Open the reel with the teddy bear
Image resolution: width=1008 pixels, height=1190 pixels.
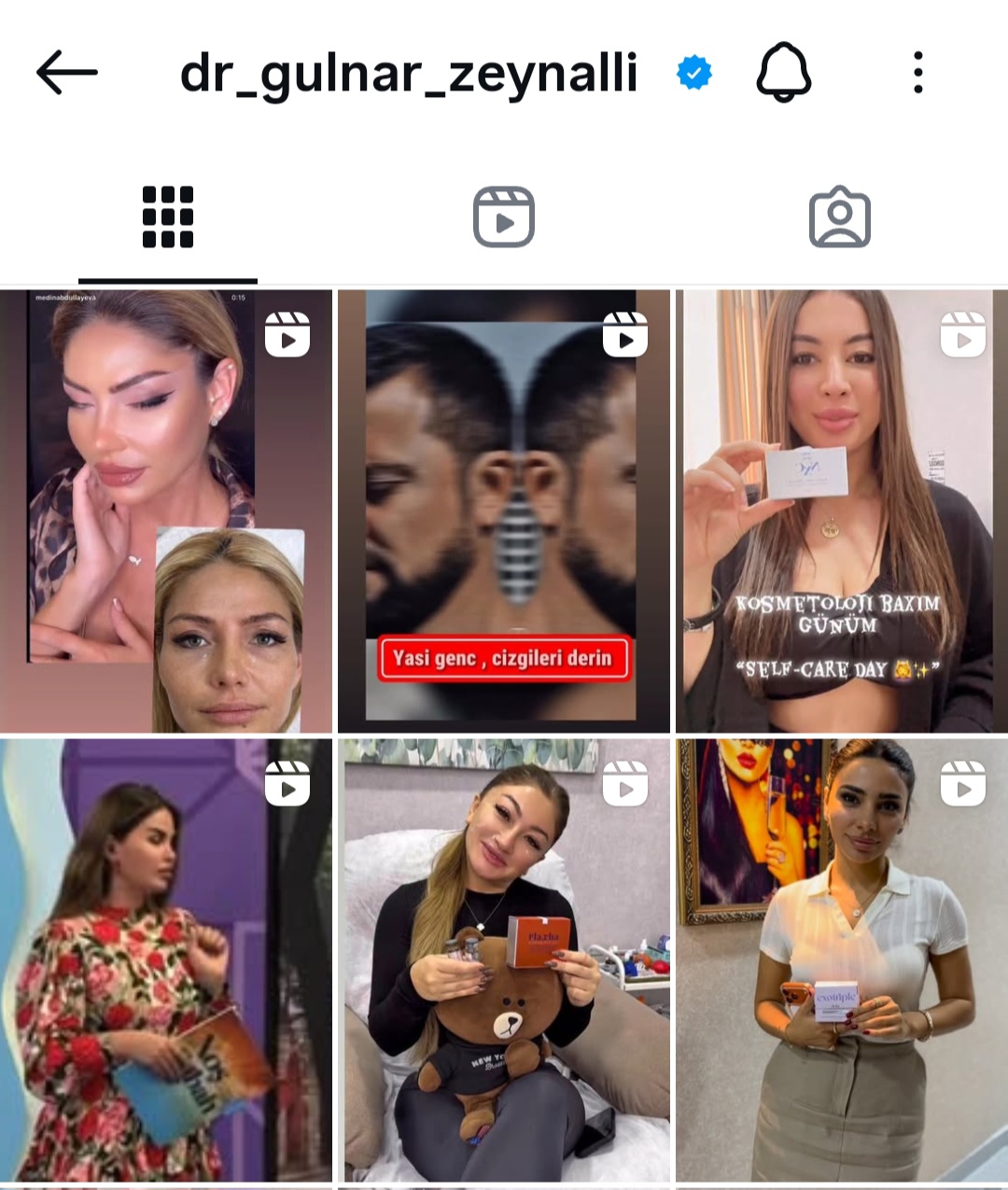pyautogui.click(x=504, y=961)
